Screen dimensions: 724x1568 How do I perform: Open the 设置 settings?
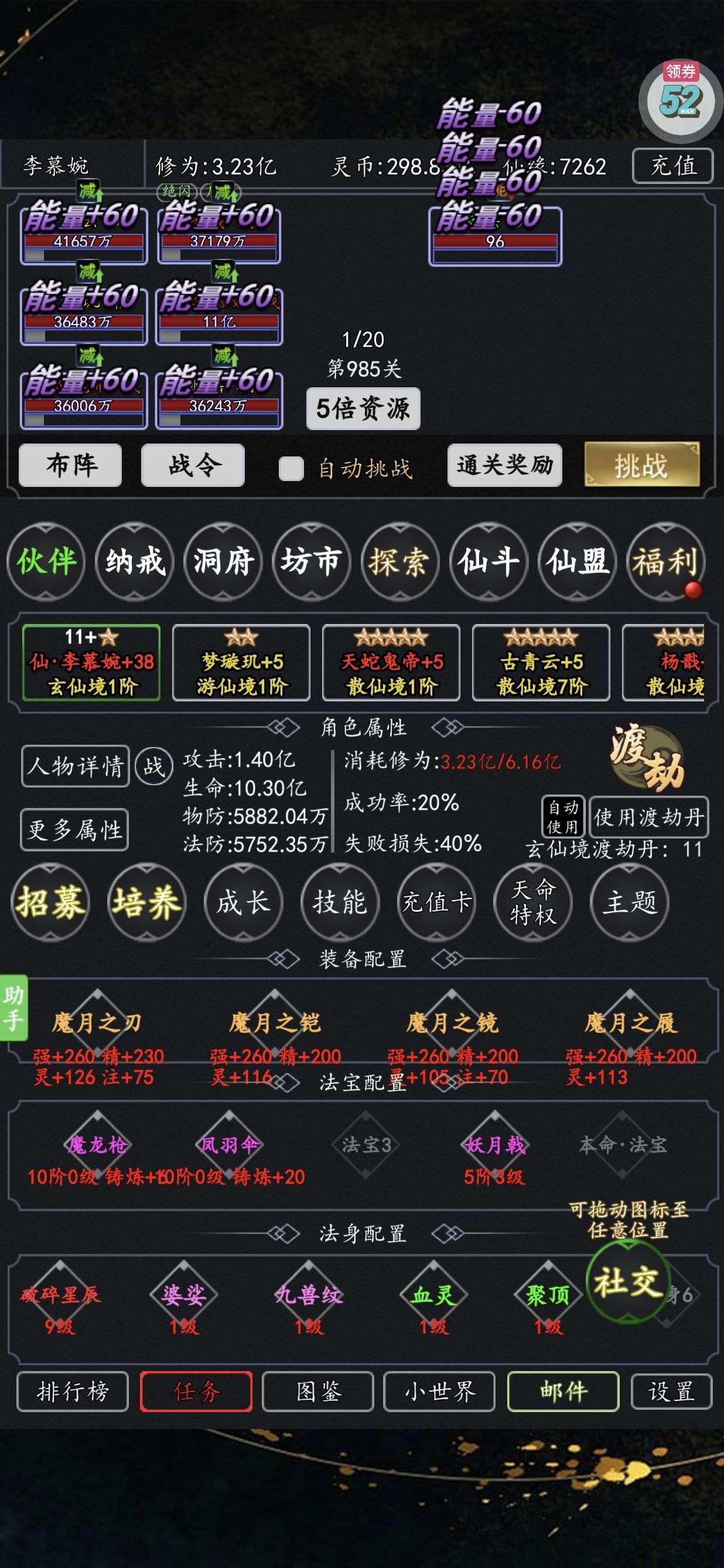click(671, 1392)
